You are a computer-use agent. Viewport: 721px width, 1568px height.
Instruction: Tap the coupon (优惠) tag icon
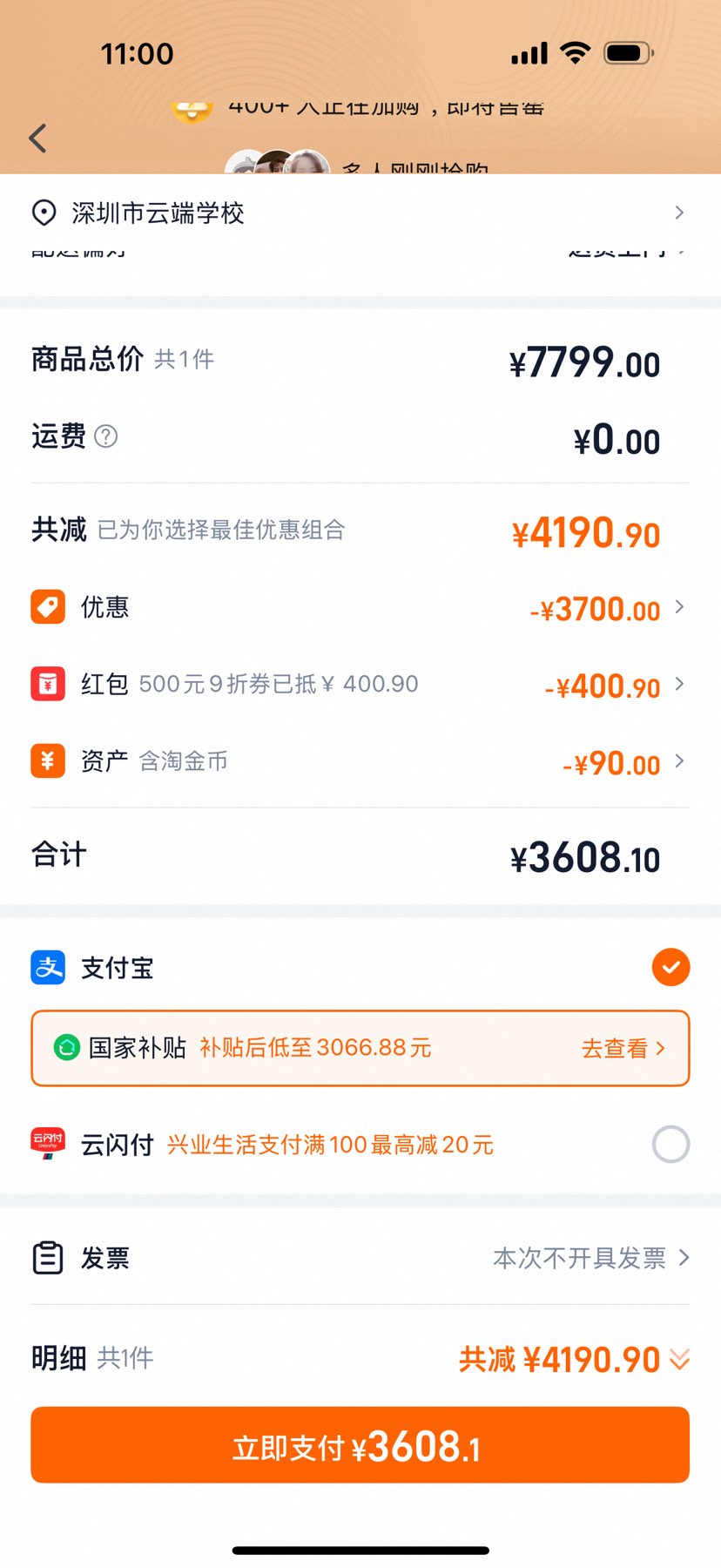48,607
